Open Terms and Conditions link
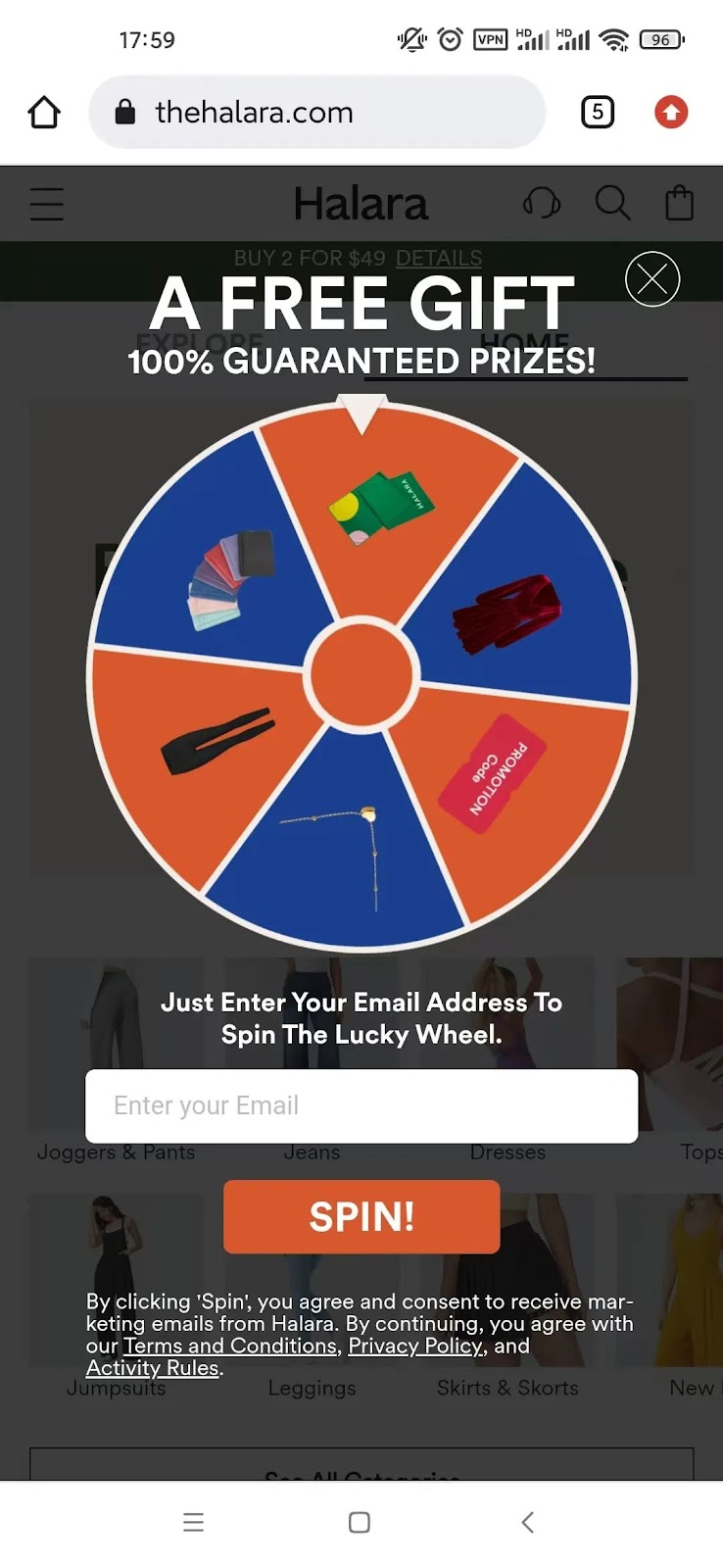Image resolution: width=723 pixels, height=1568 pixels. [x=230, y=1346]
